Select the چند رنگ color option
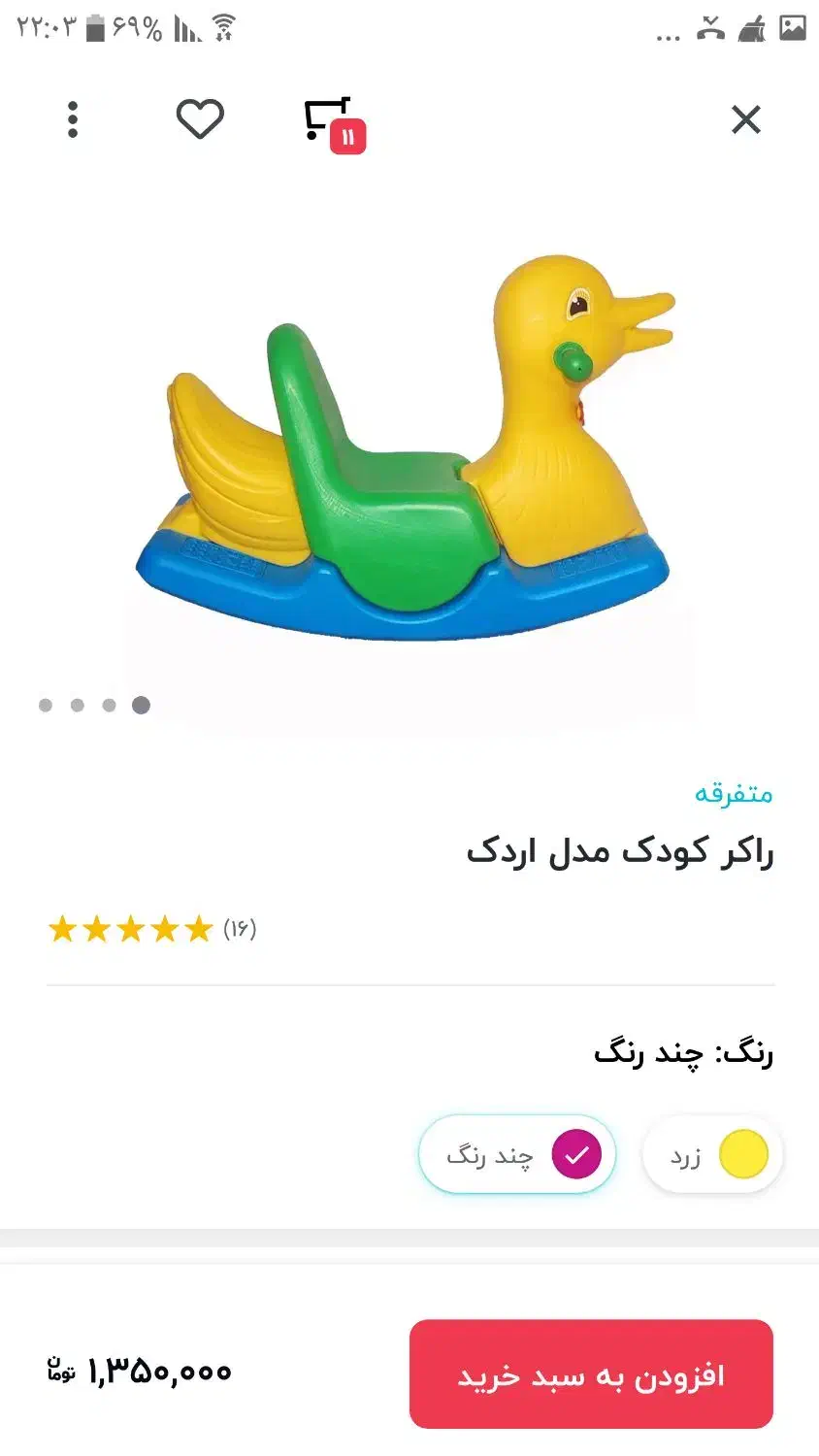819x1456 pixels. (518, 1154)
